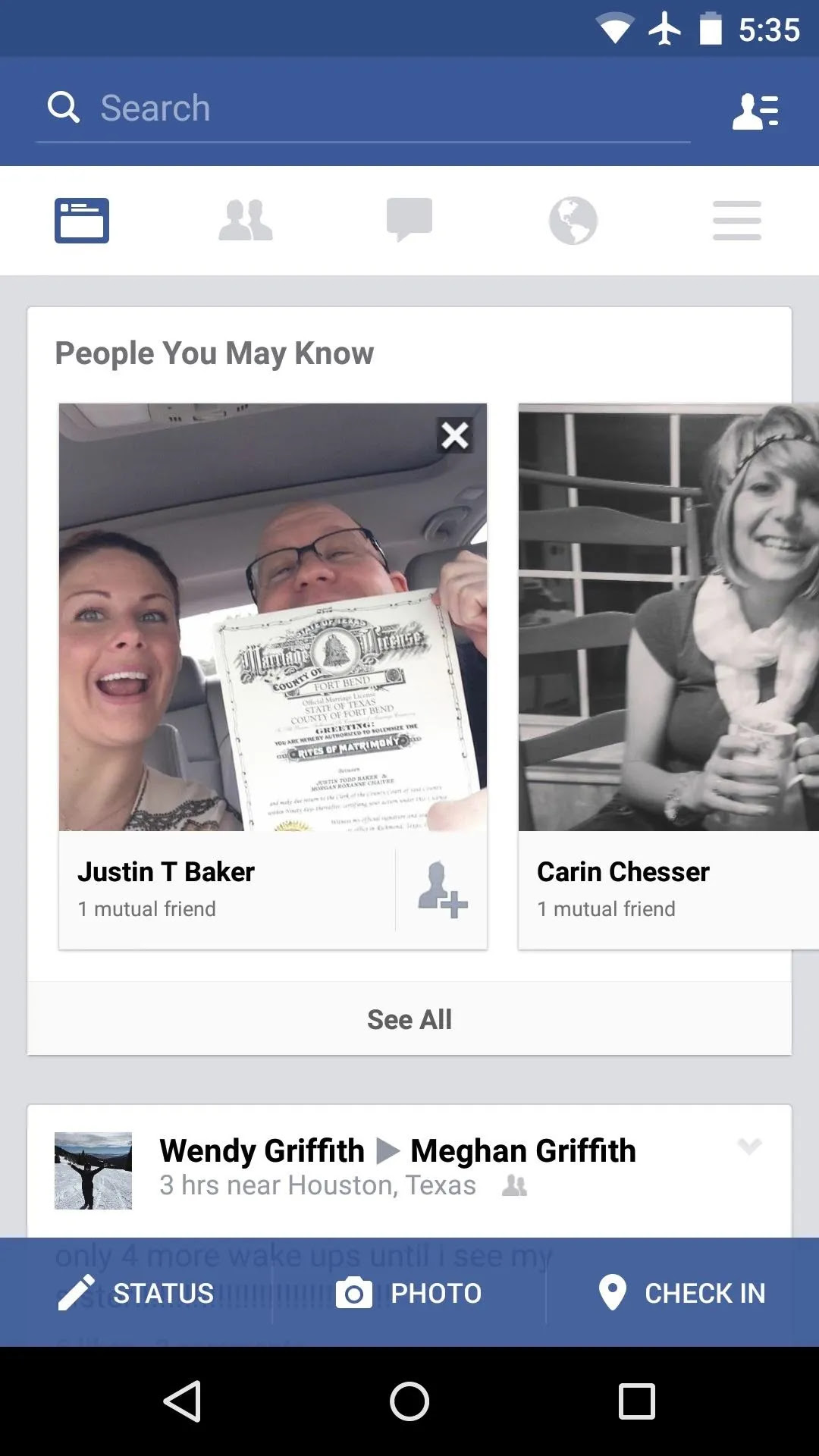This screenshot has height=1456, width=819.
Task: Switch to the News Feed tab
Action: [x=82, y=221]
